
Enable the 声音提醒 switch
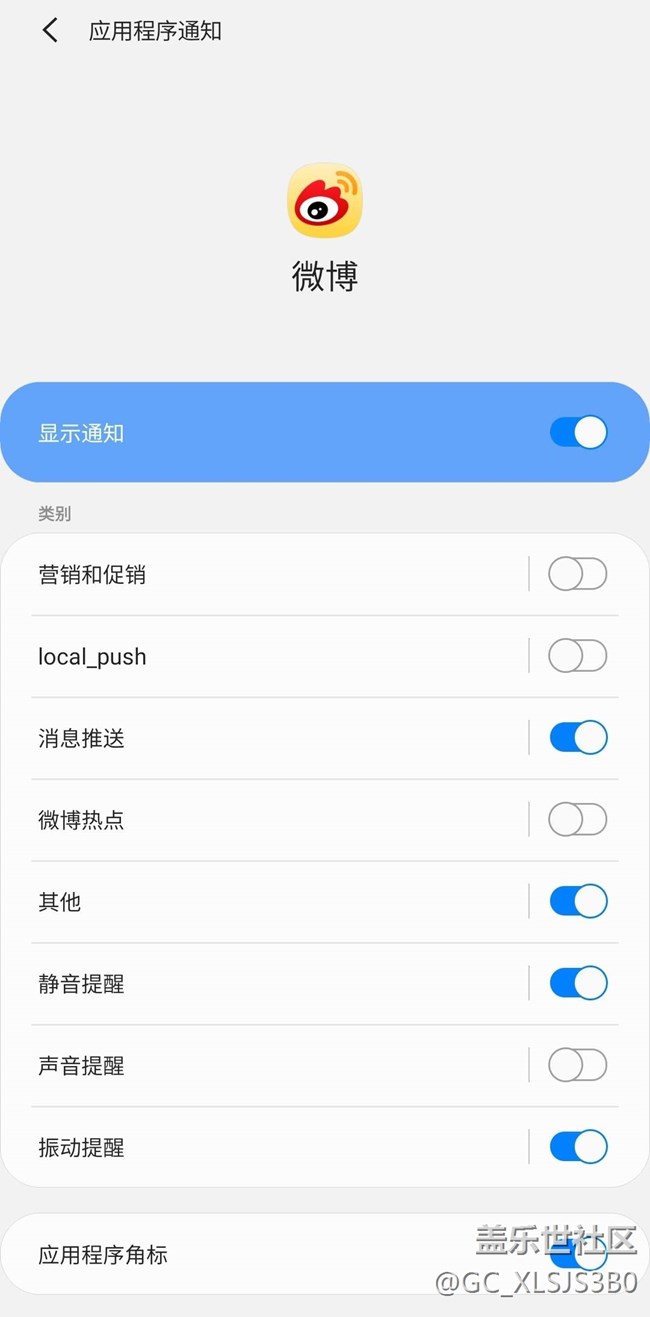coord(577,1066)
